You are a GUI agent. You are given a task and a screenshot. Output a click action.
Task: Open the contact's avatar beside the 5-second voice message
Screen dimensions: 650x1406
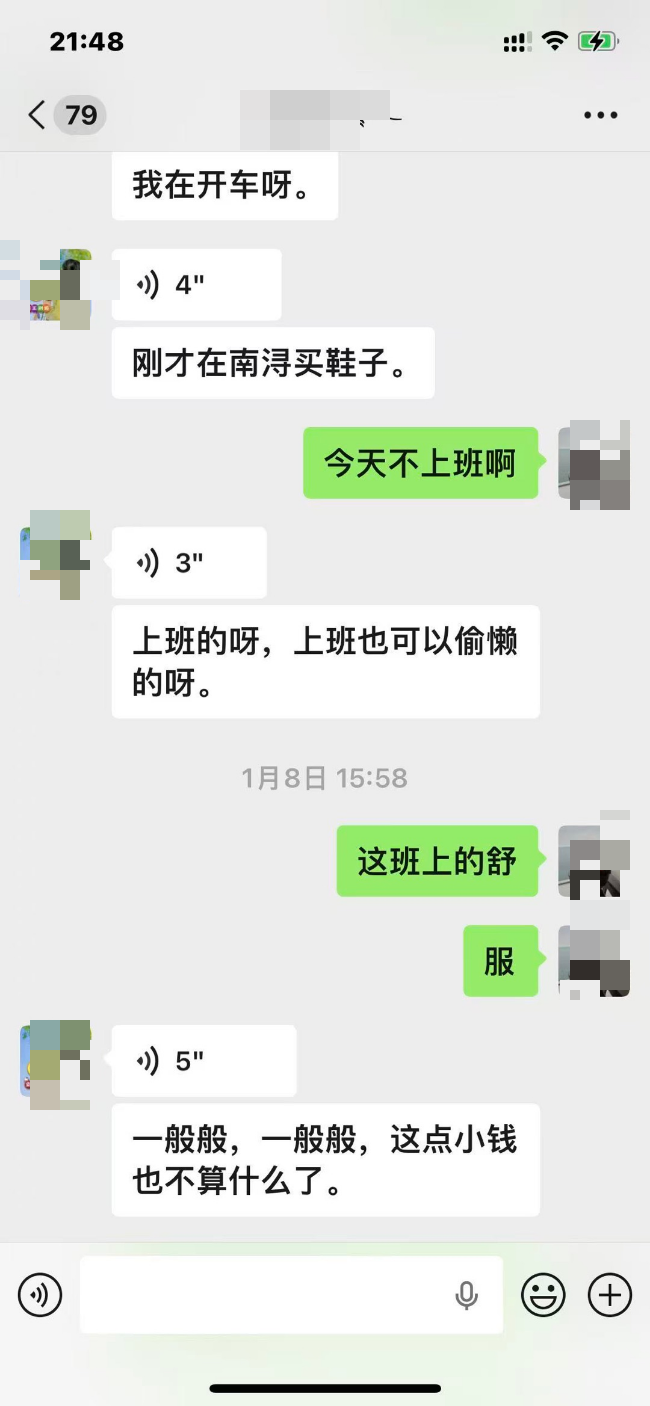point(56,1062)
